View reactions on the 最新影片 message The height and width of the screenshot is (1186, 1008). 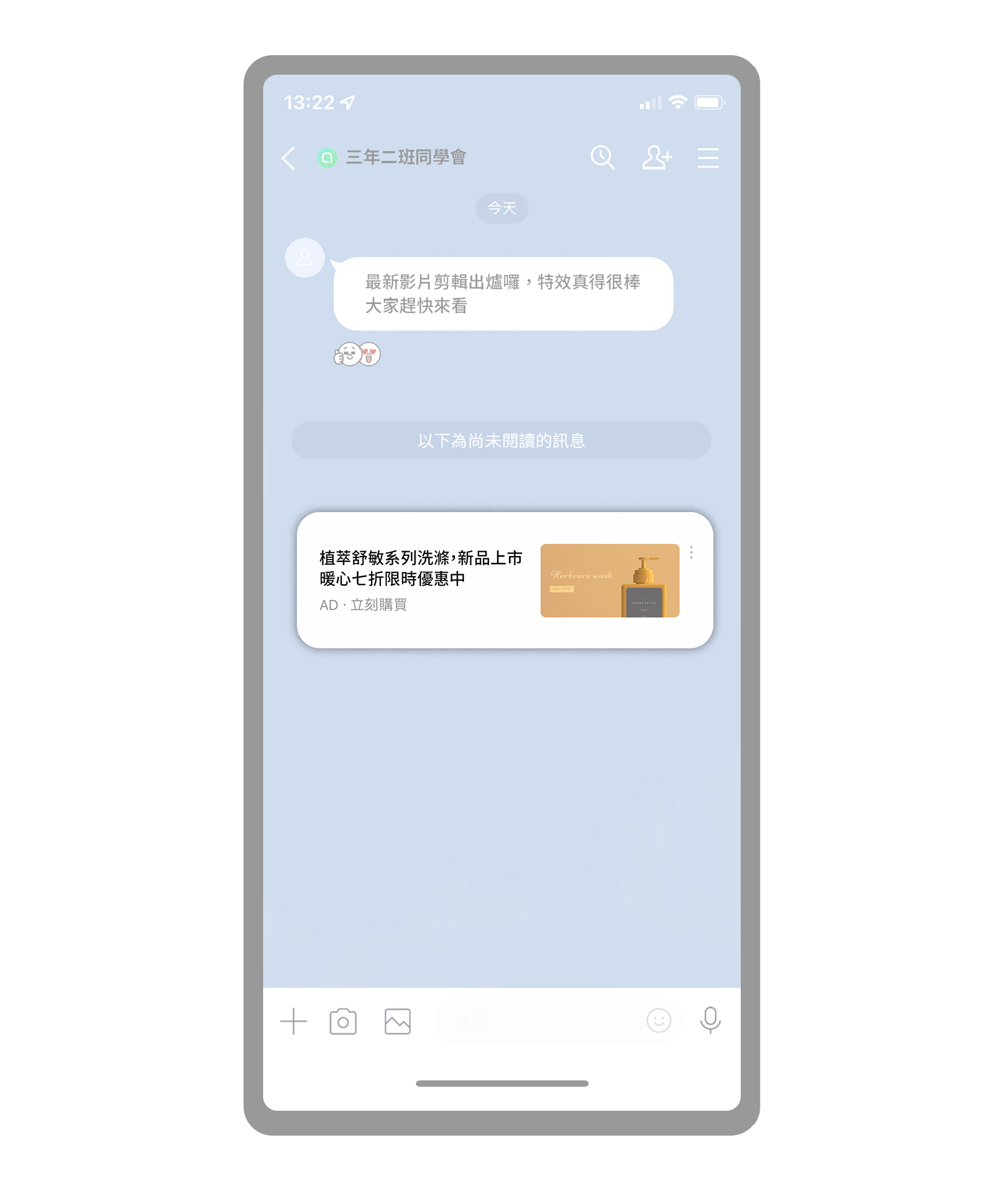click(357, 354)
